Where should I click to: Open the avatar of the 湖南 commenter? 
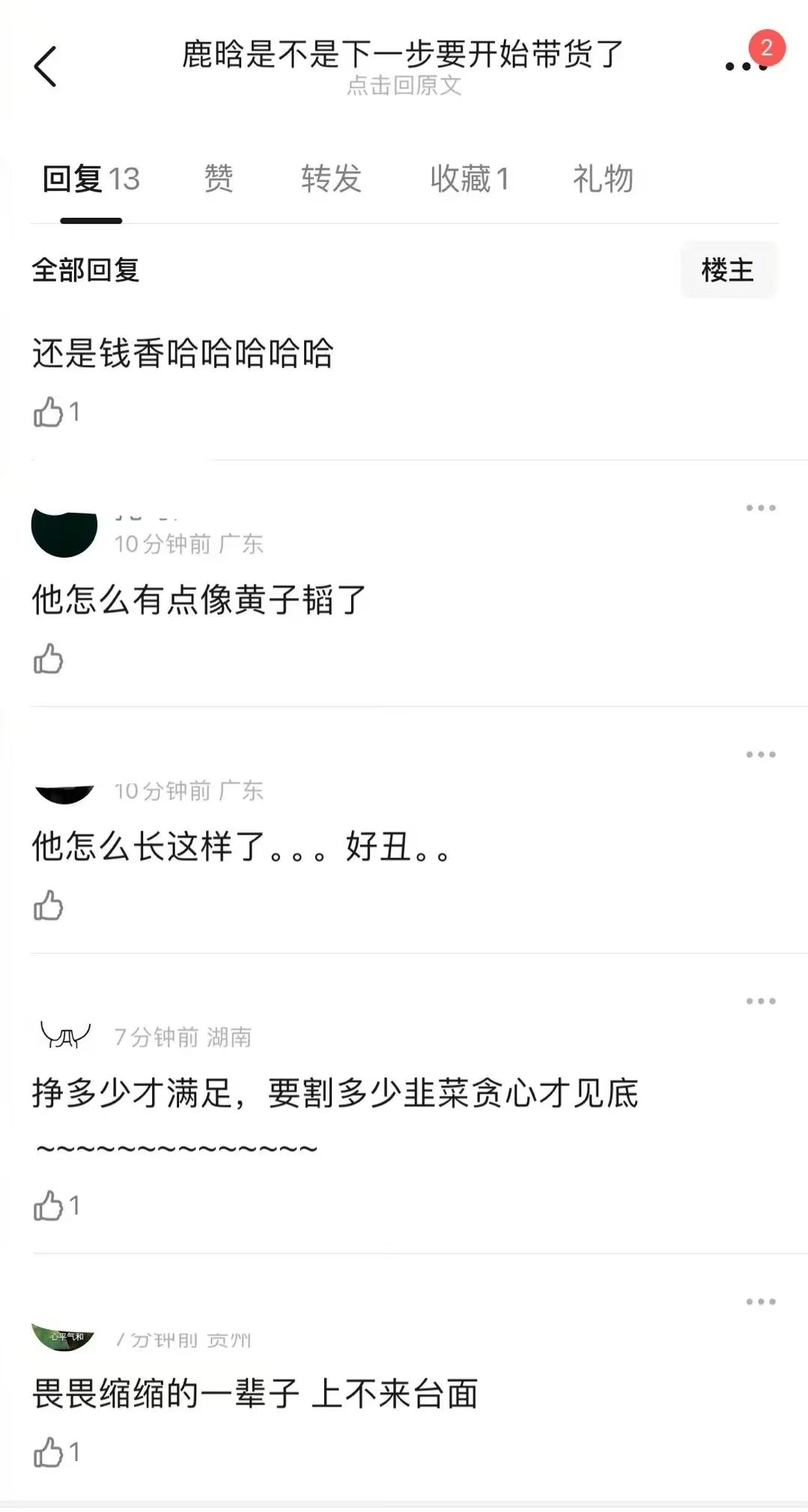(65, 1035)
